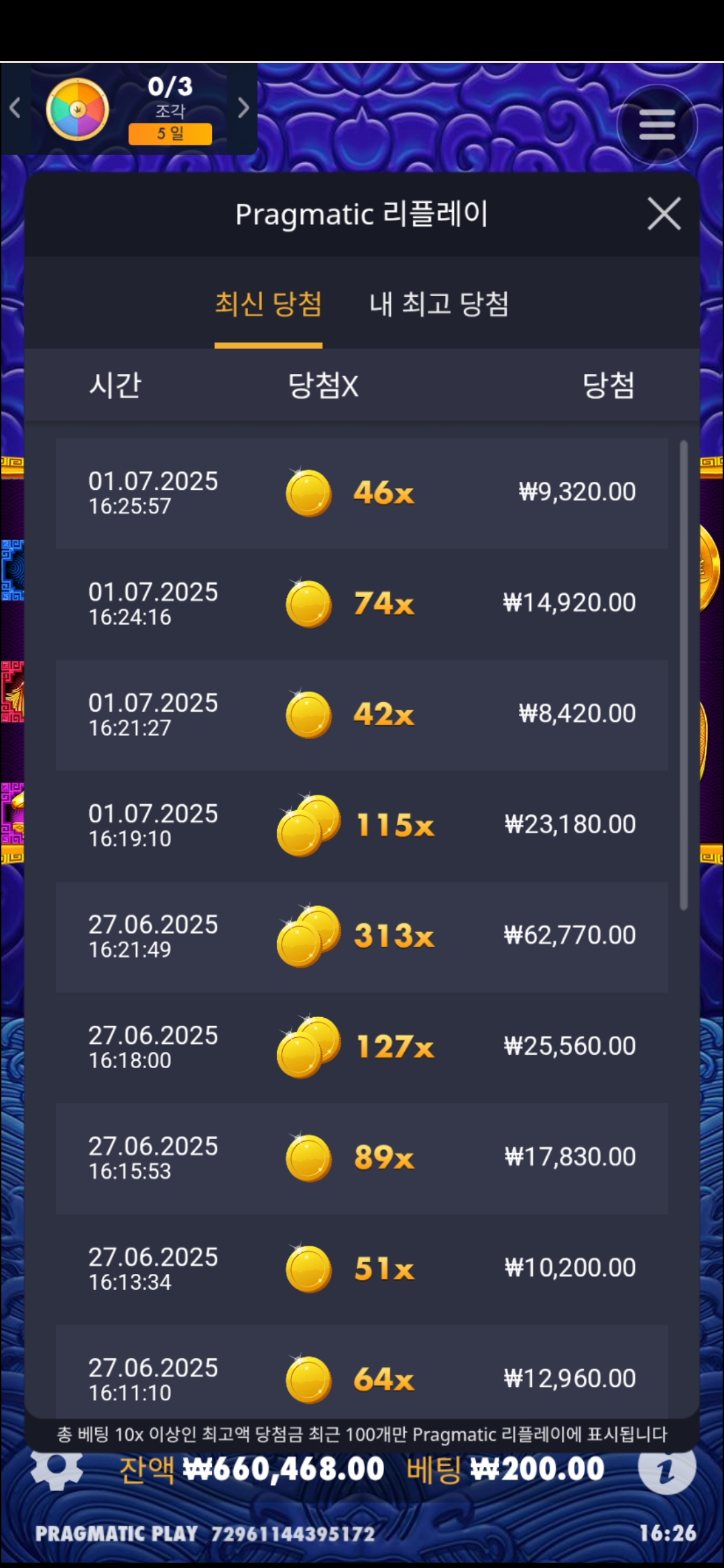Switch to the 내 최고 당첨 tab
724x1568 pixels.
click(x=439, y=305)
